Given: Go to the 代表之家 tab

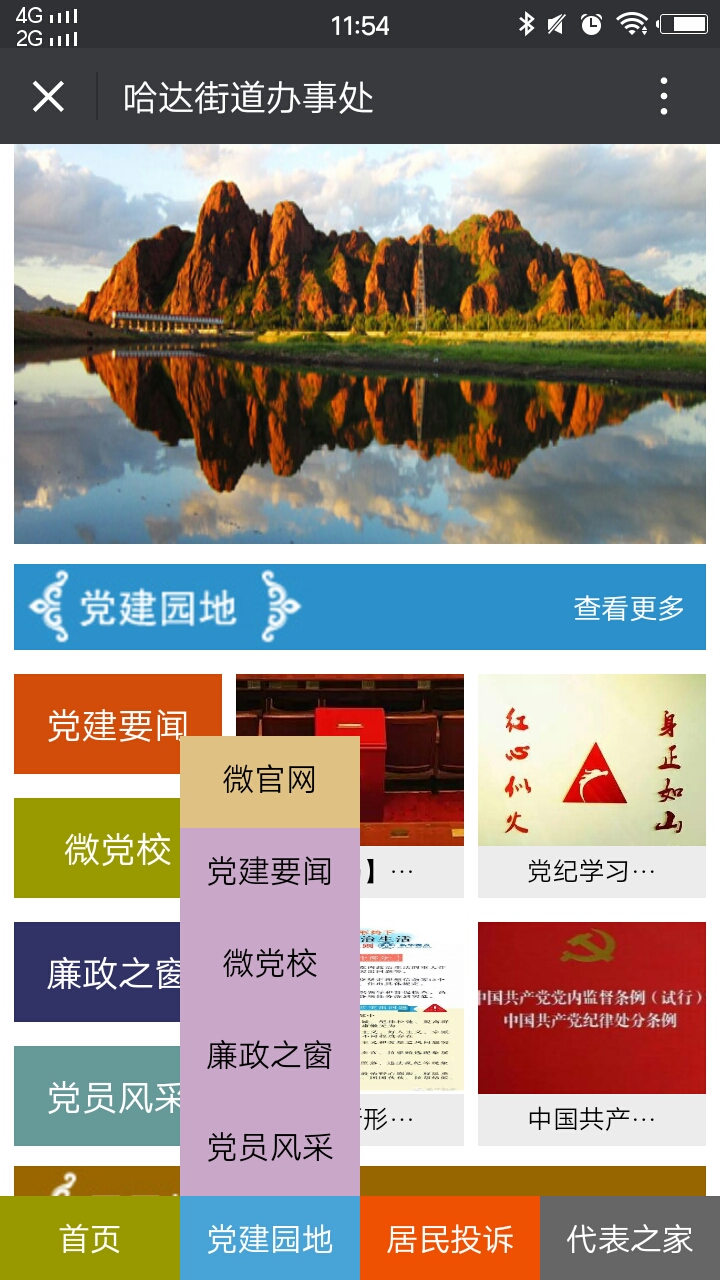Looking at the screenshot, I should coord(630,1239).
